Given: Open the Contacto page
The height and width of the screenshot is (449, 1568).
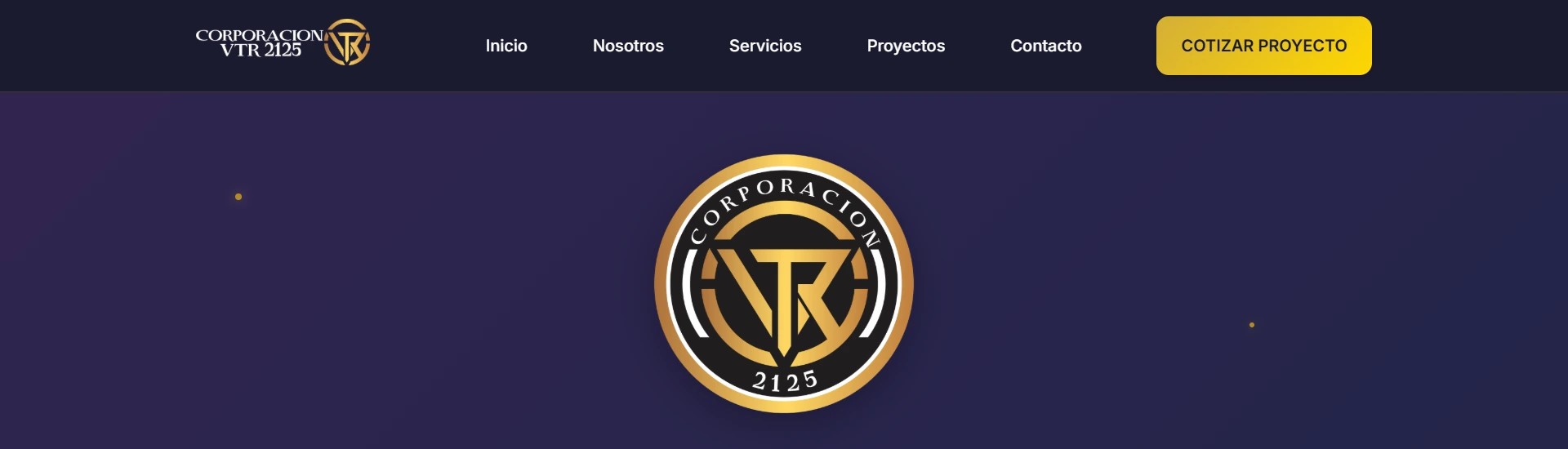Looking at the screenshot, I should (1046, 46).
